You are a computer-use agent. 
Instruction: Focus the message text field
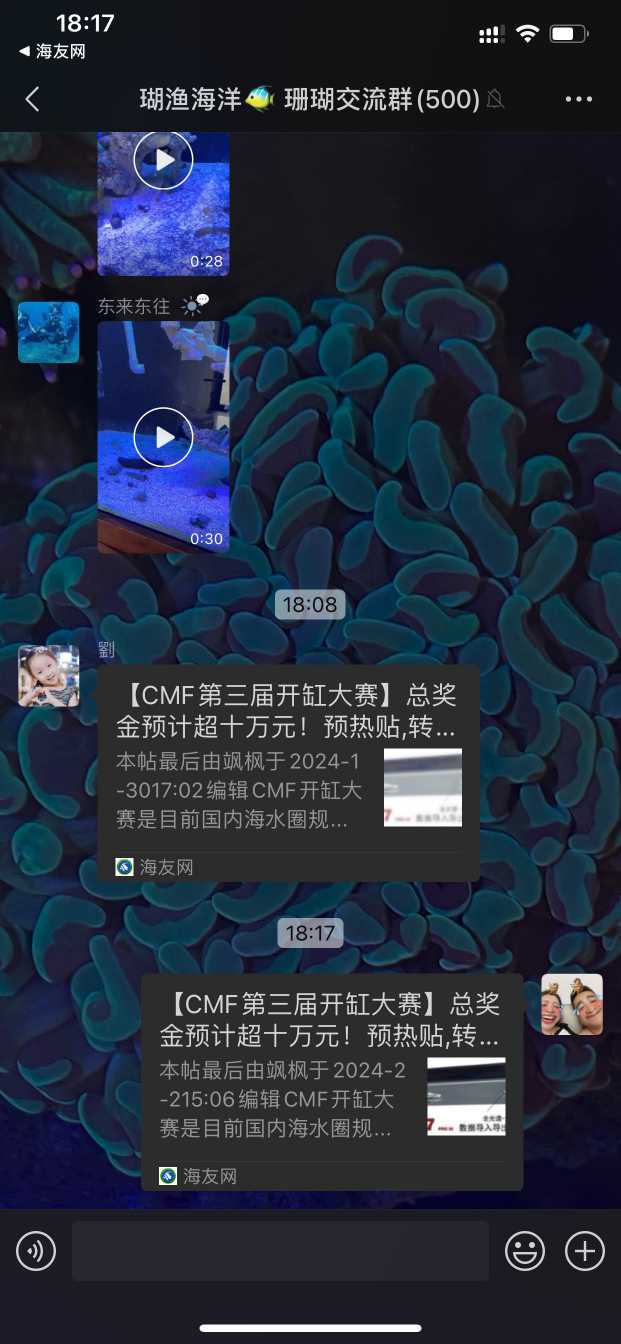[x=280, y=1251]
